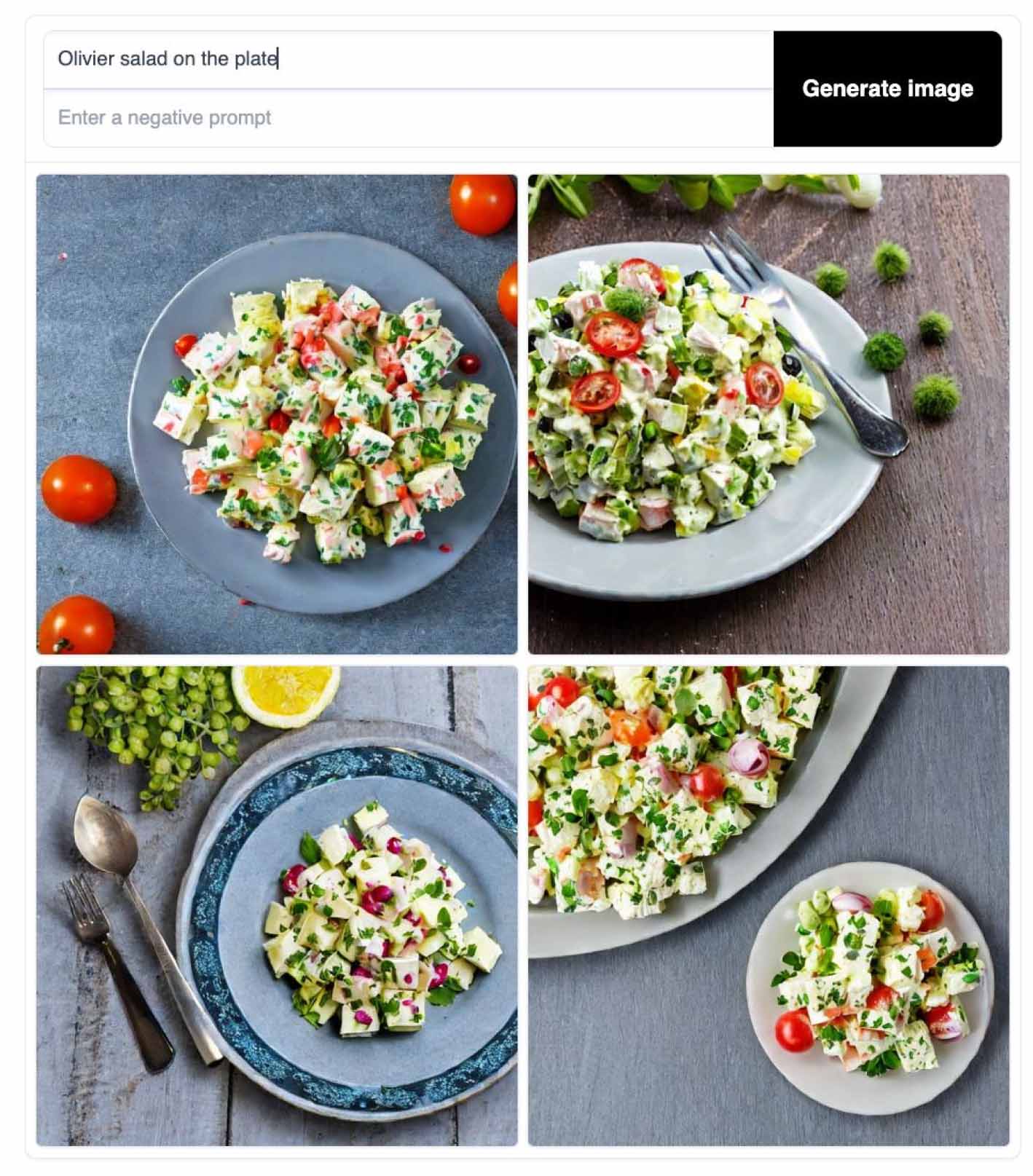This screenshot has width=1033, height=1176.
Task: Open the generated image with two salad plates
Action: coord(768,905)
